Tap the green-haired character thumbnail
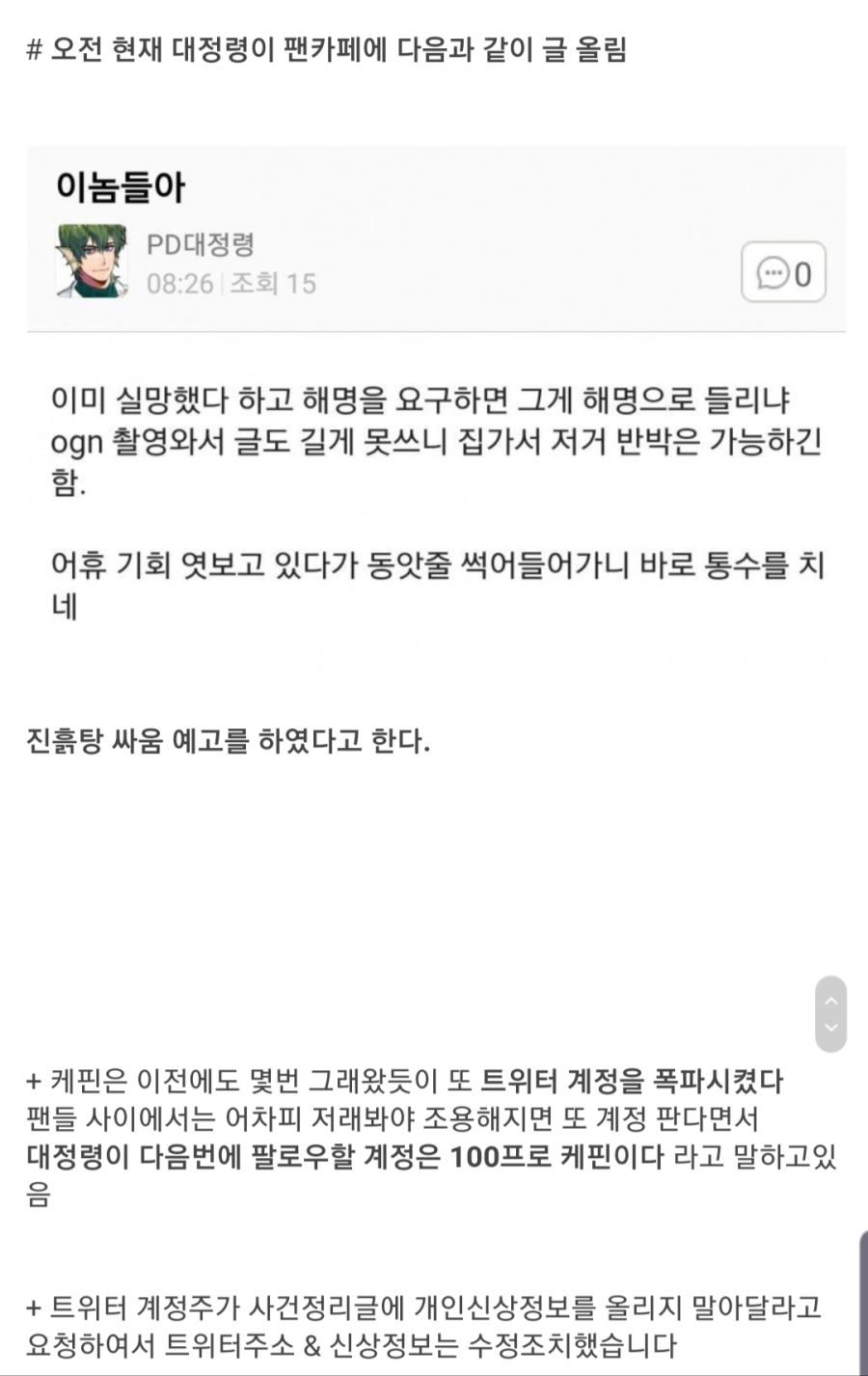This screenshot has width=868, height=1376. (x=94, y=263)
